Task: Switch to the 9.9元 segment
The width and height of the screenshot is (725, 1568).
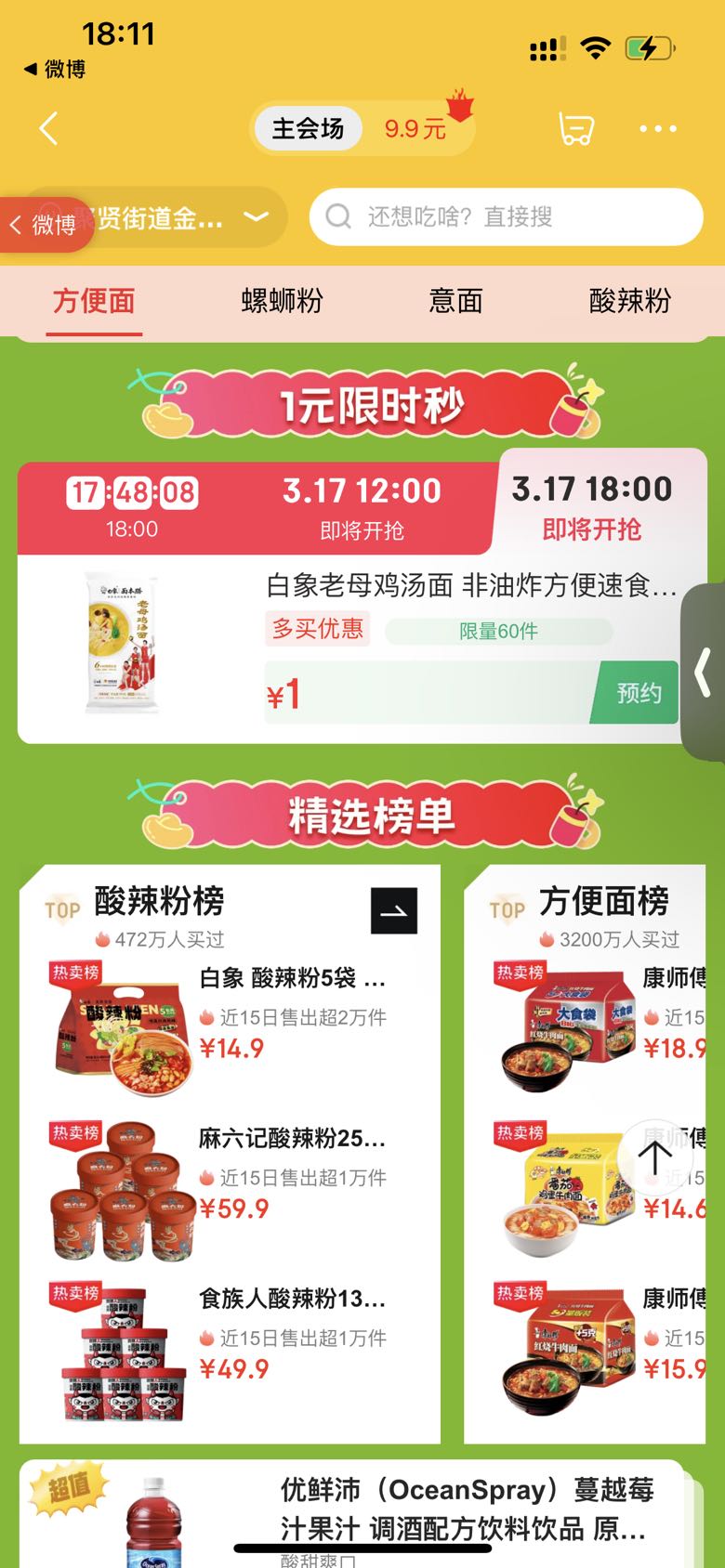Action: click(415, 129)
